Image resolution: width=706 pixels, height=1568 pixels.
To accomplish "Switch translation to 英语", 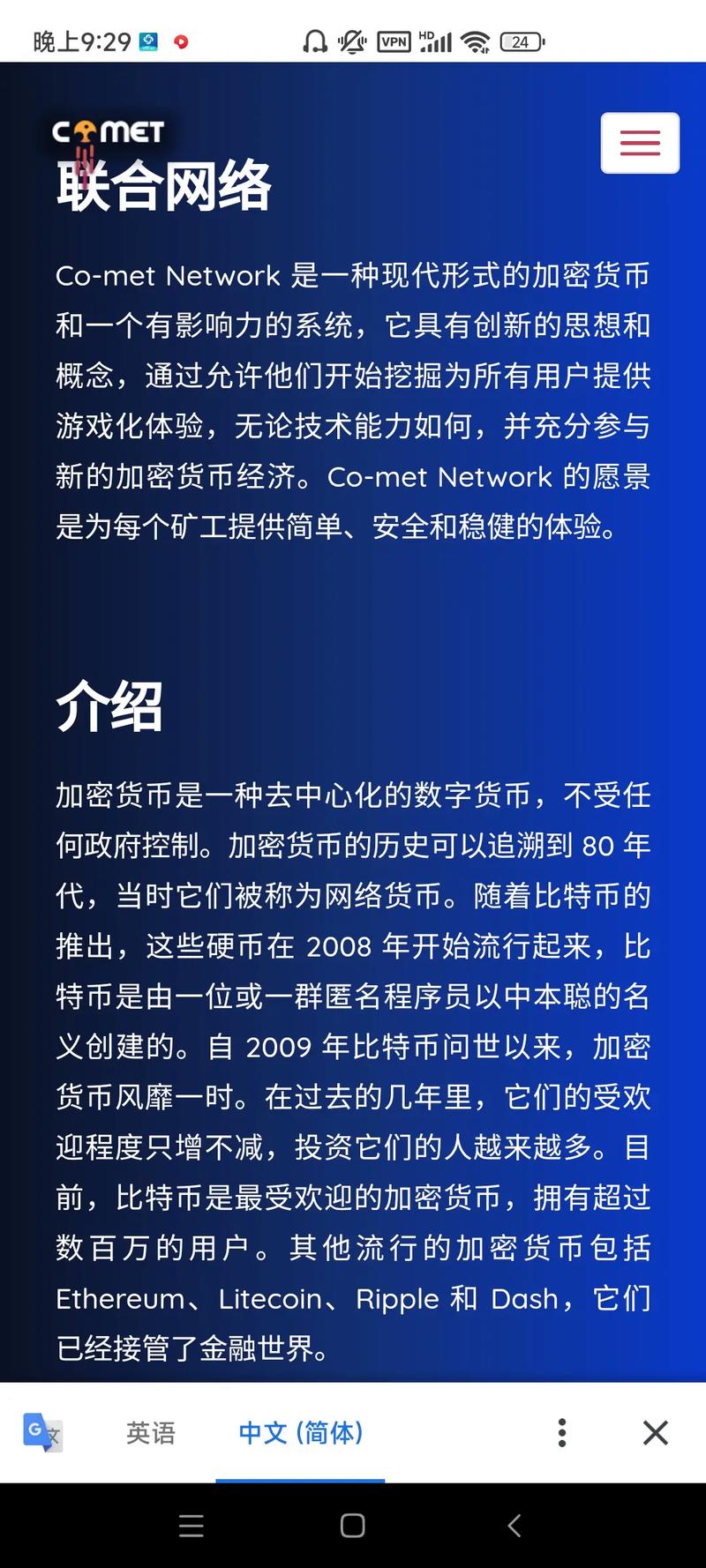I will point(151,1433).
